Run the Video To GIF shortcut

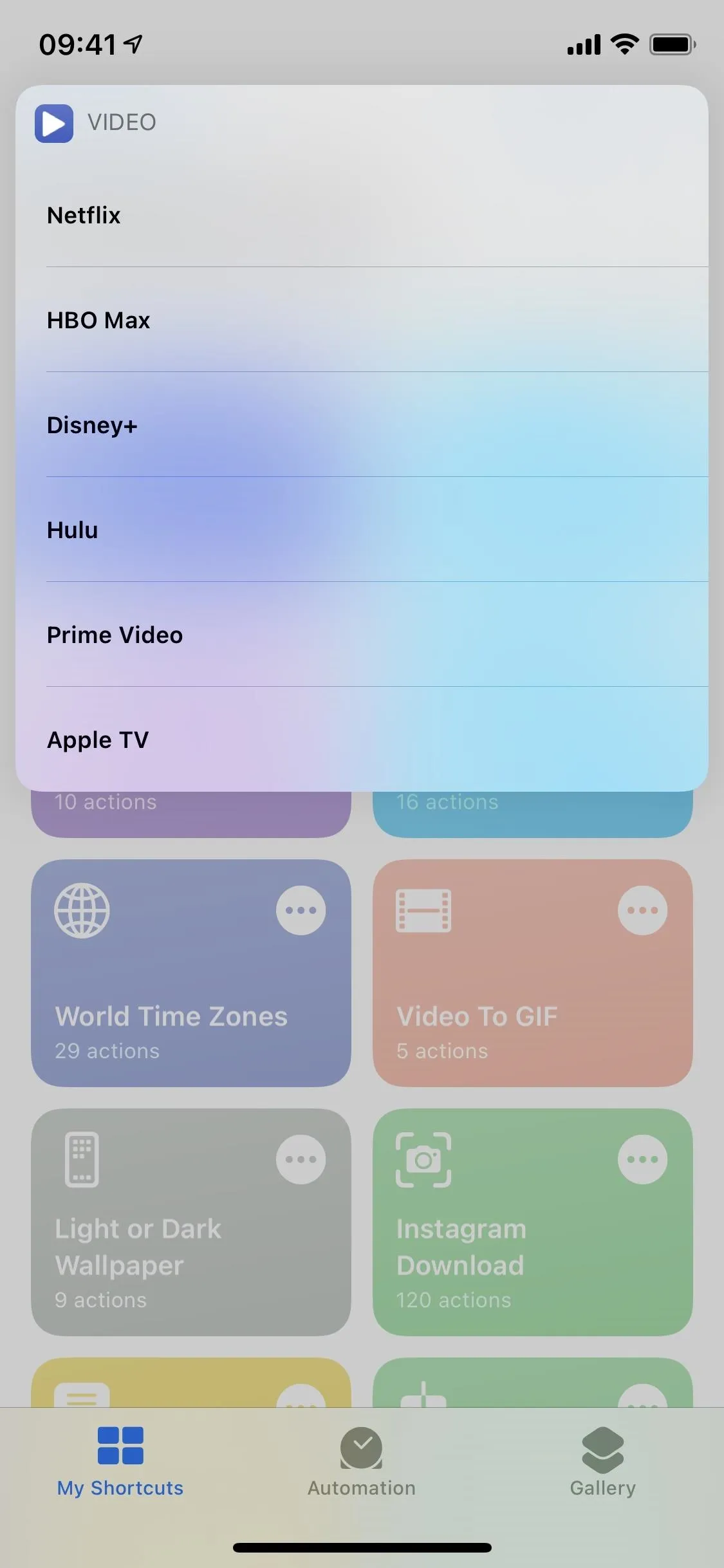click(x=533, y=973)
